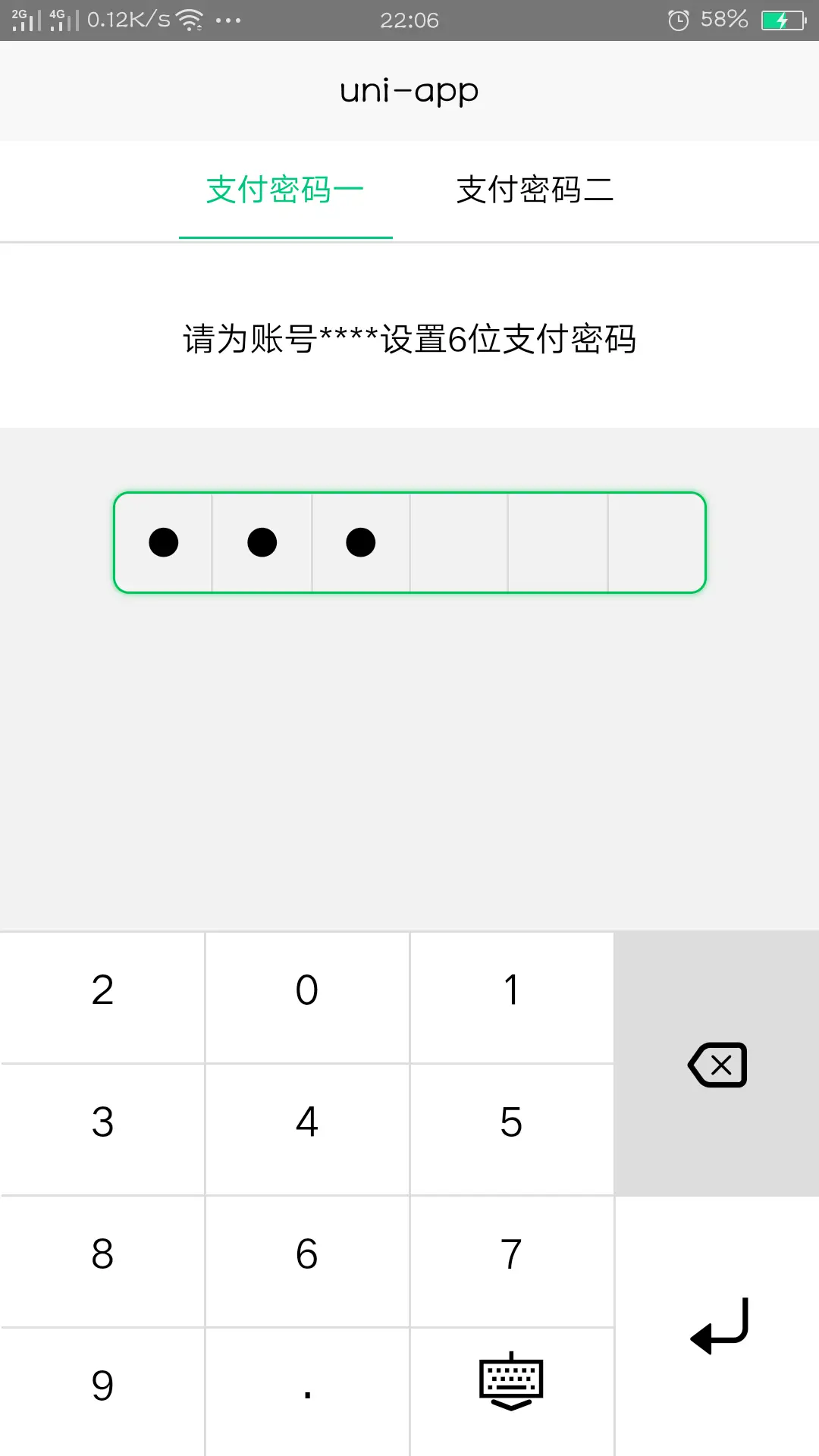This screenshot has height=1456, width=819.
Task: Tap the six-digit password input box
Action: 409,542
